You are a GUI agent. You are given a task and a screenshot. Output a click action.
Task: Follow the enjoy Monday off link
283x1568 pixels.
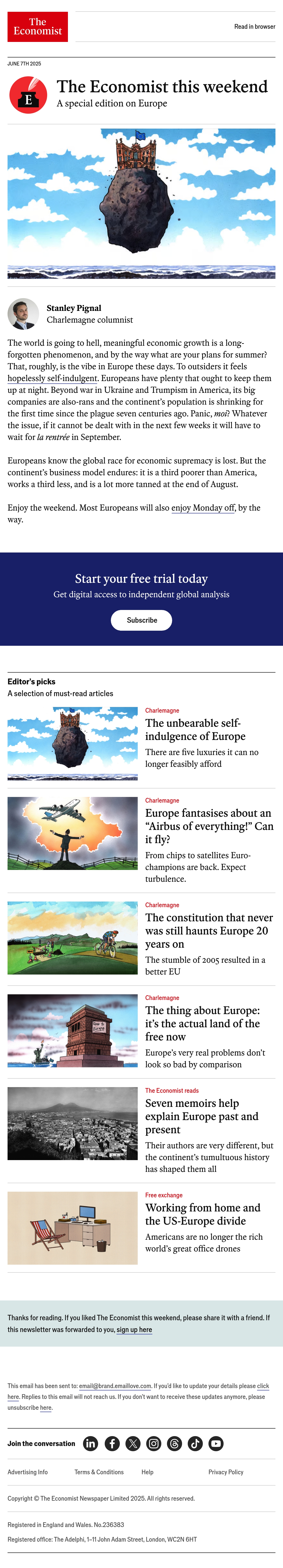coord(203,508)
